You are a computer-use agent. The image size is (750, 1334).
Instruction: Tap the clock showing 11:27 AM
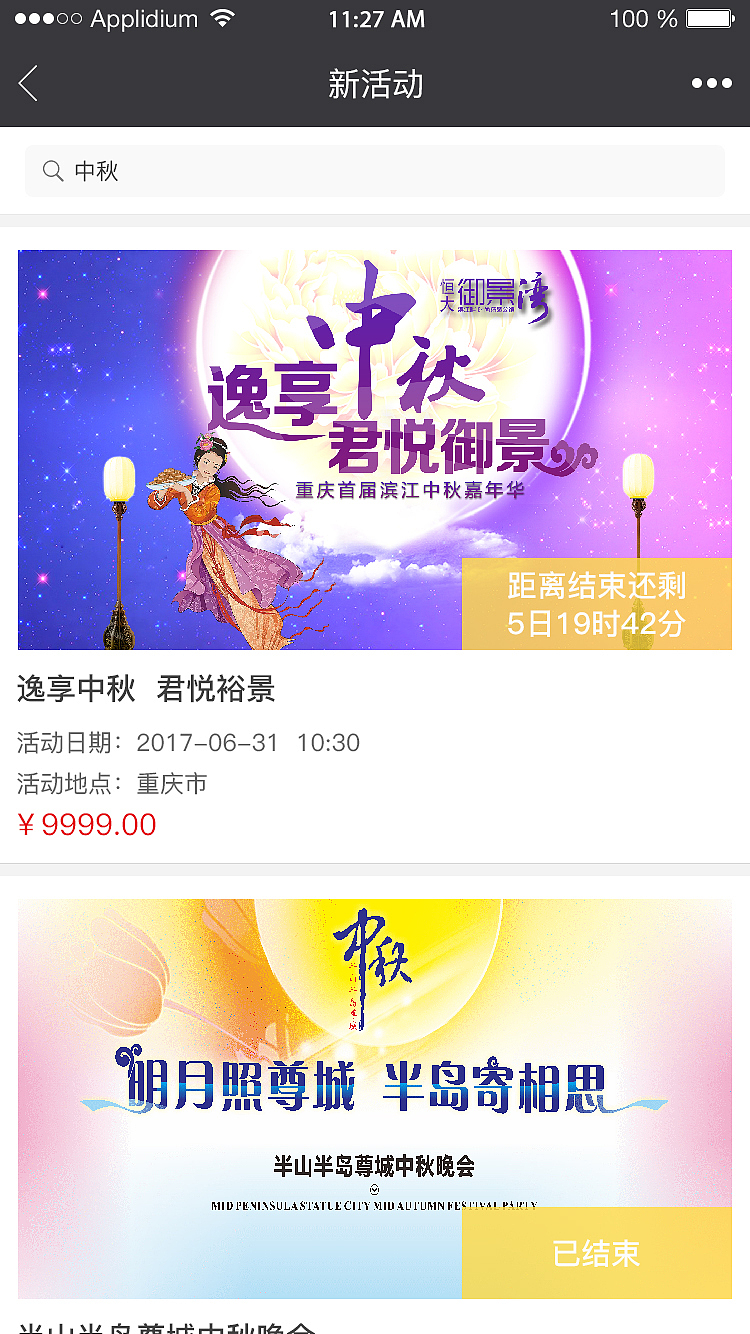click(375, 17)
